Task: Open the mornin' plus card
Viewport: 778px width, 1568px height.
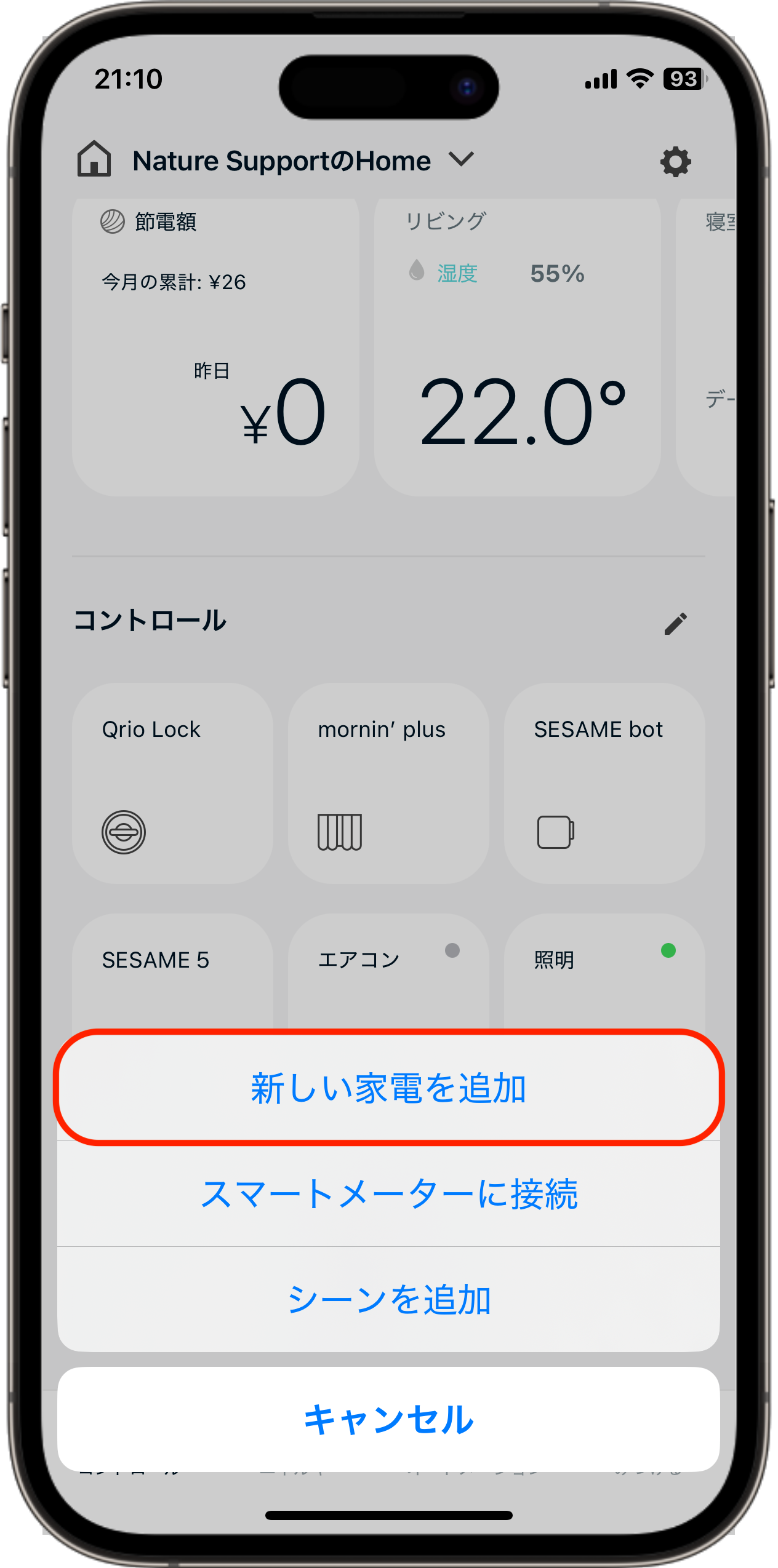Action: click(x=388, y=782)
